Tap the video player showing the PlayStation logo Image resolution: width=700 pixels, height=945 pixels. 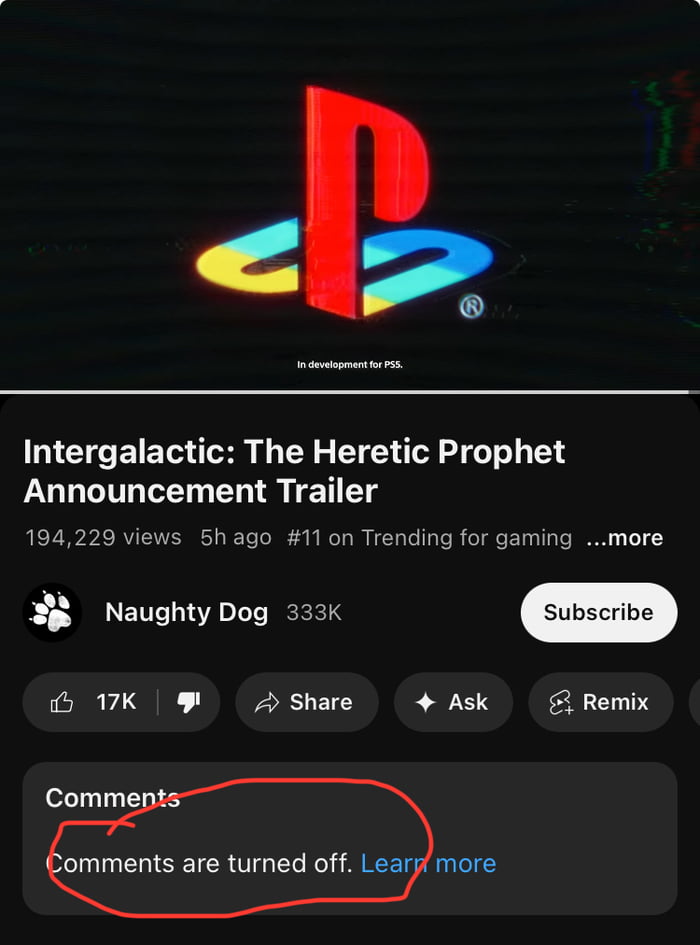pyautogui.click(x=350, y=195)
